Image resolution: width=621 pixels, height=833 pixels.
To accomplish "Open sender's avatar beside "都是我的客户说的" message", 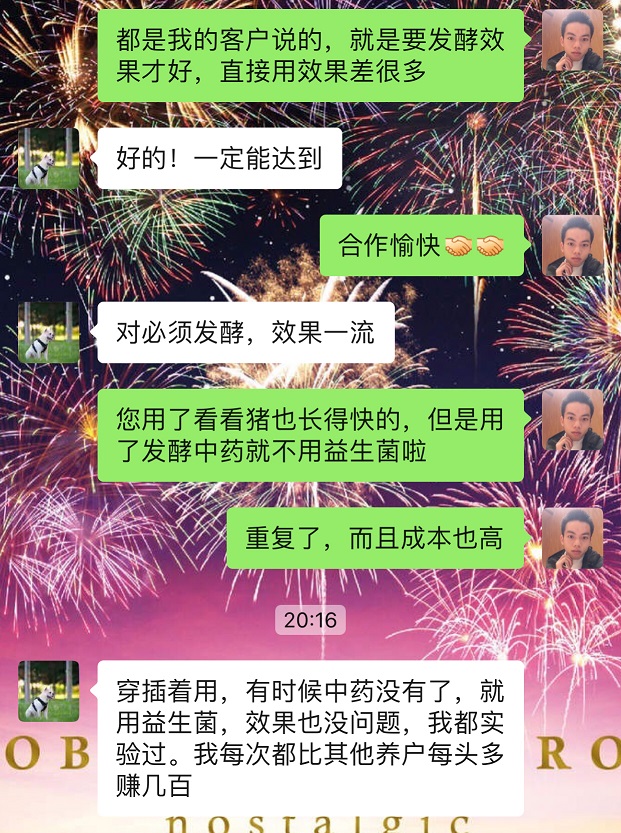I will (572, 41).
